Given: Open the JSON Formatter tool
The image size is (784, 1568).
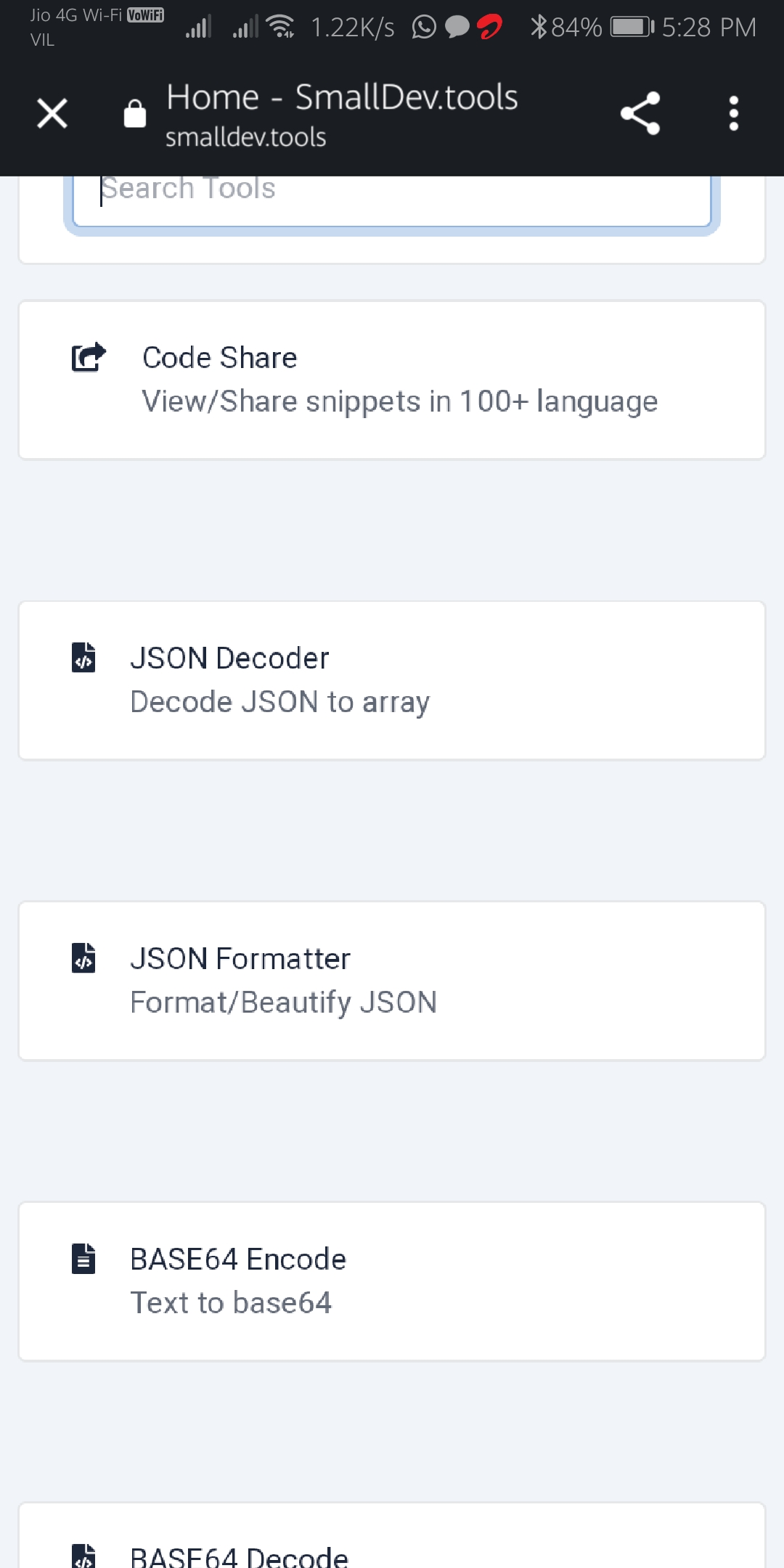Looking at the screenshot, I should pyautogui.click(x=392, y=979).
